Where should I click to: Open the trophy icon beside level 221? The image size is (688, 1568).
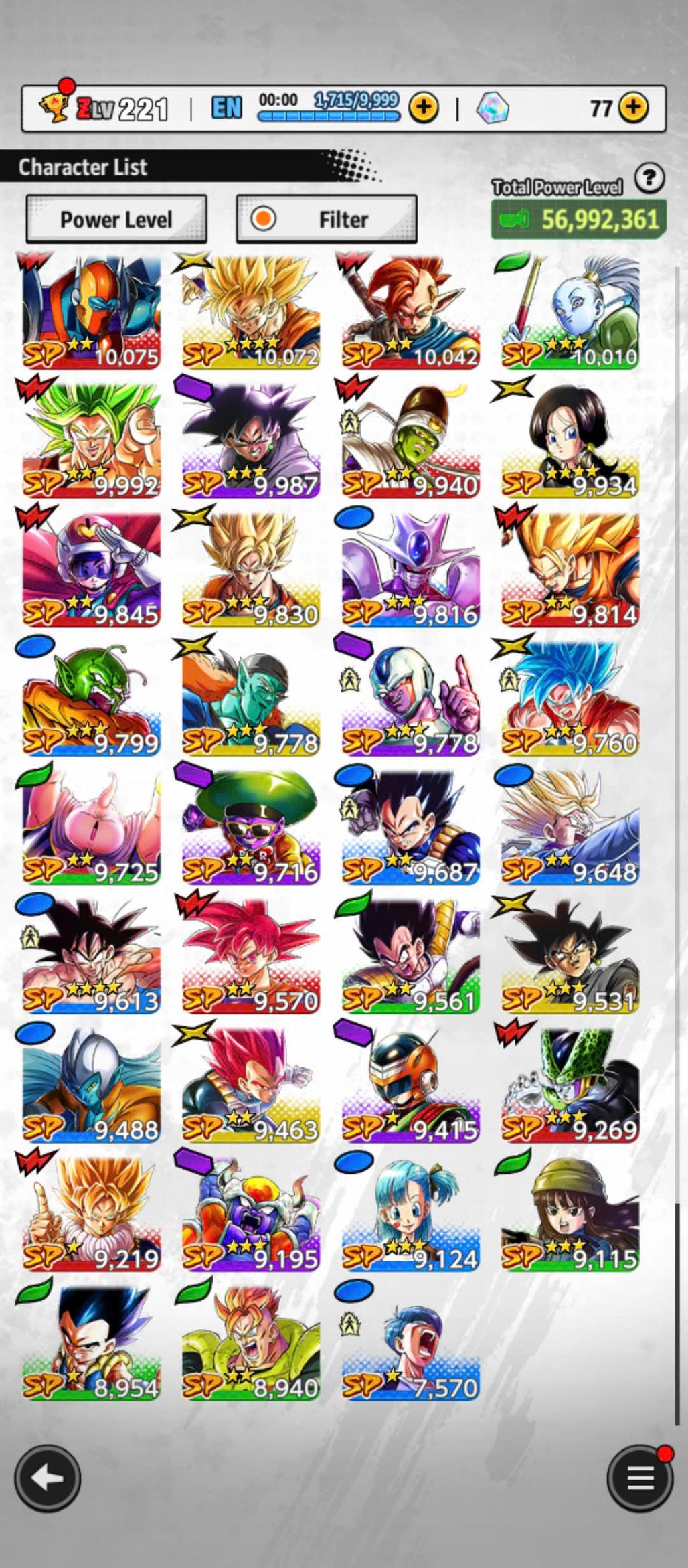point(55,106)
